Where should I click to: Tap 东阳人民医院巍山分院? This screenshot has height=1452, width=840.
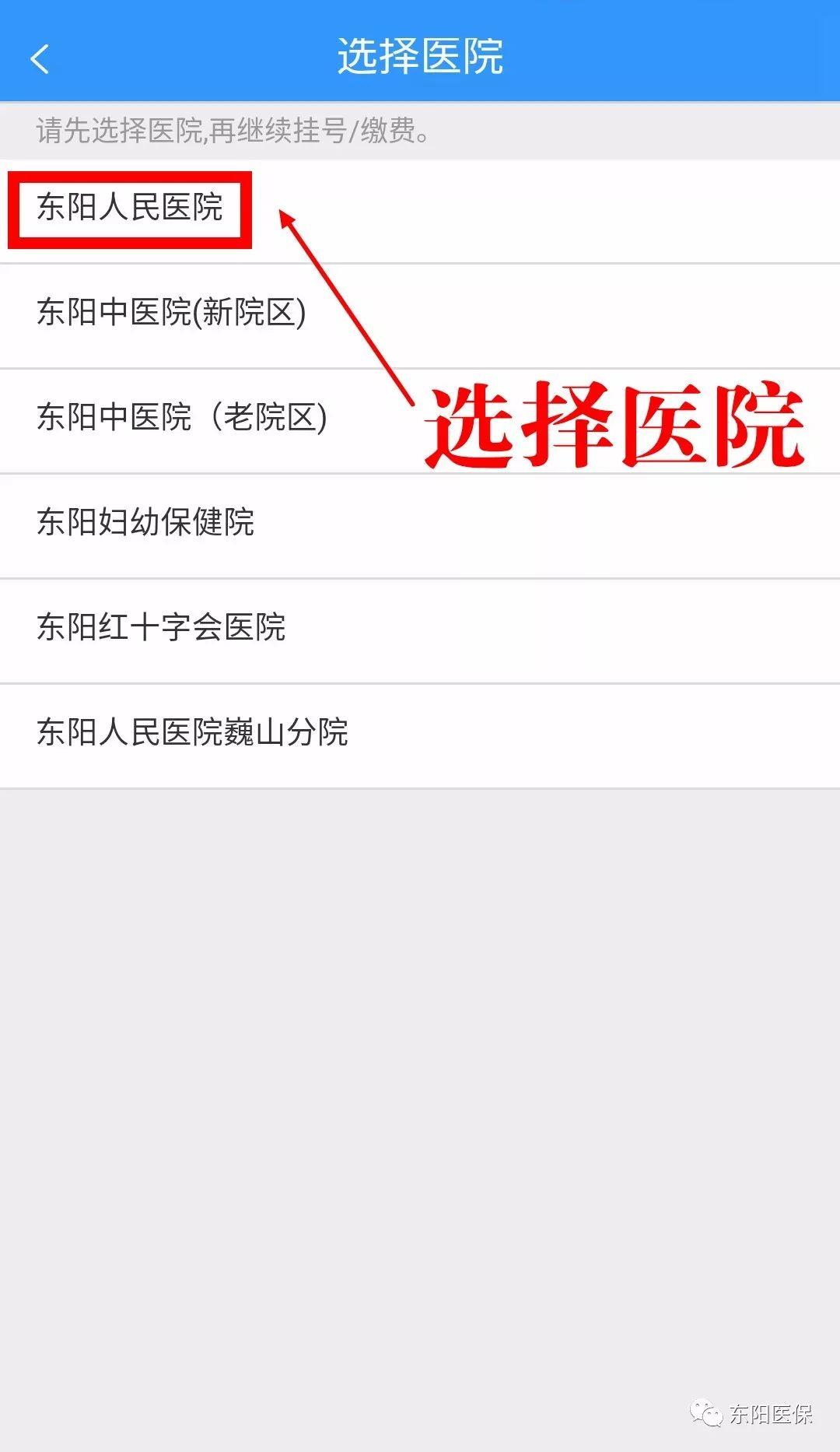tap(192, 733)
